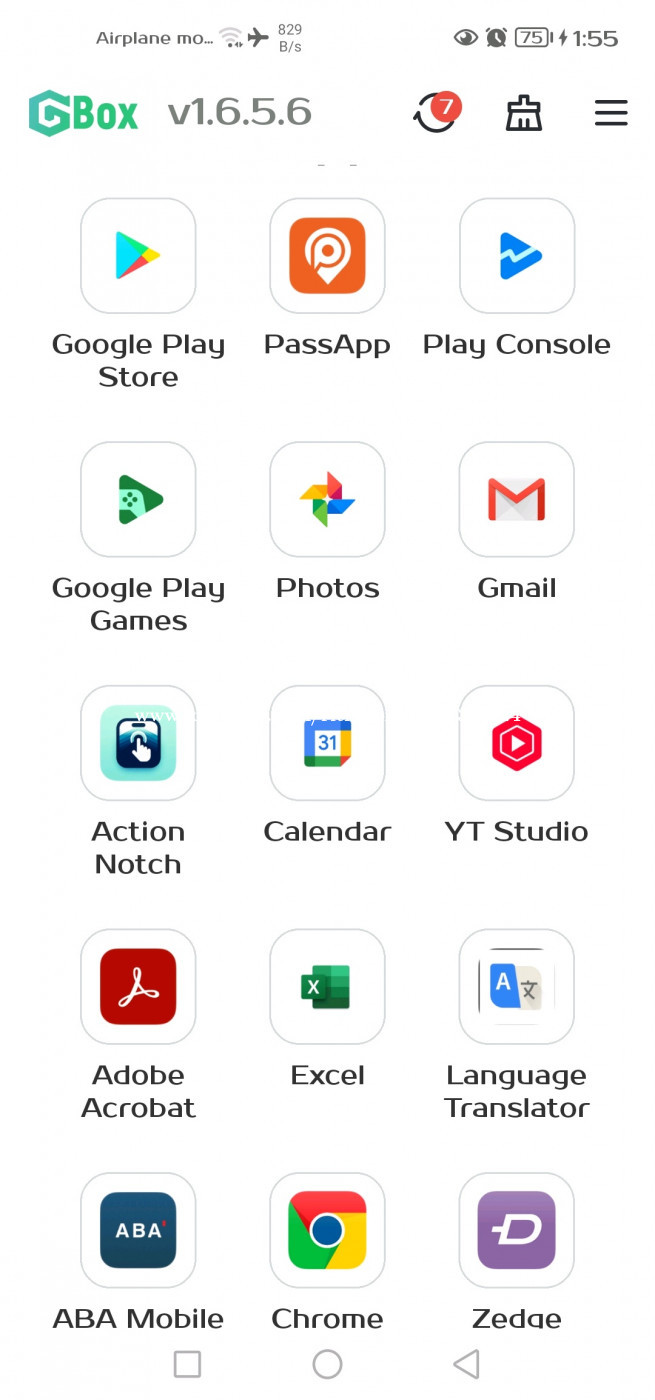Launch Google Play Store
This screenshot has width=655, height=1400.
(138, 256)
